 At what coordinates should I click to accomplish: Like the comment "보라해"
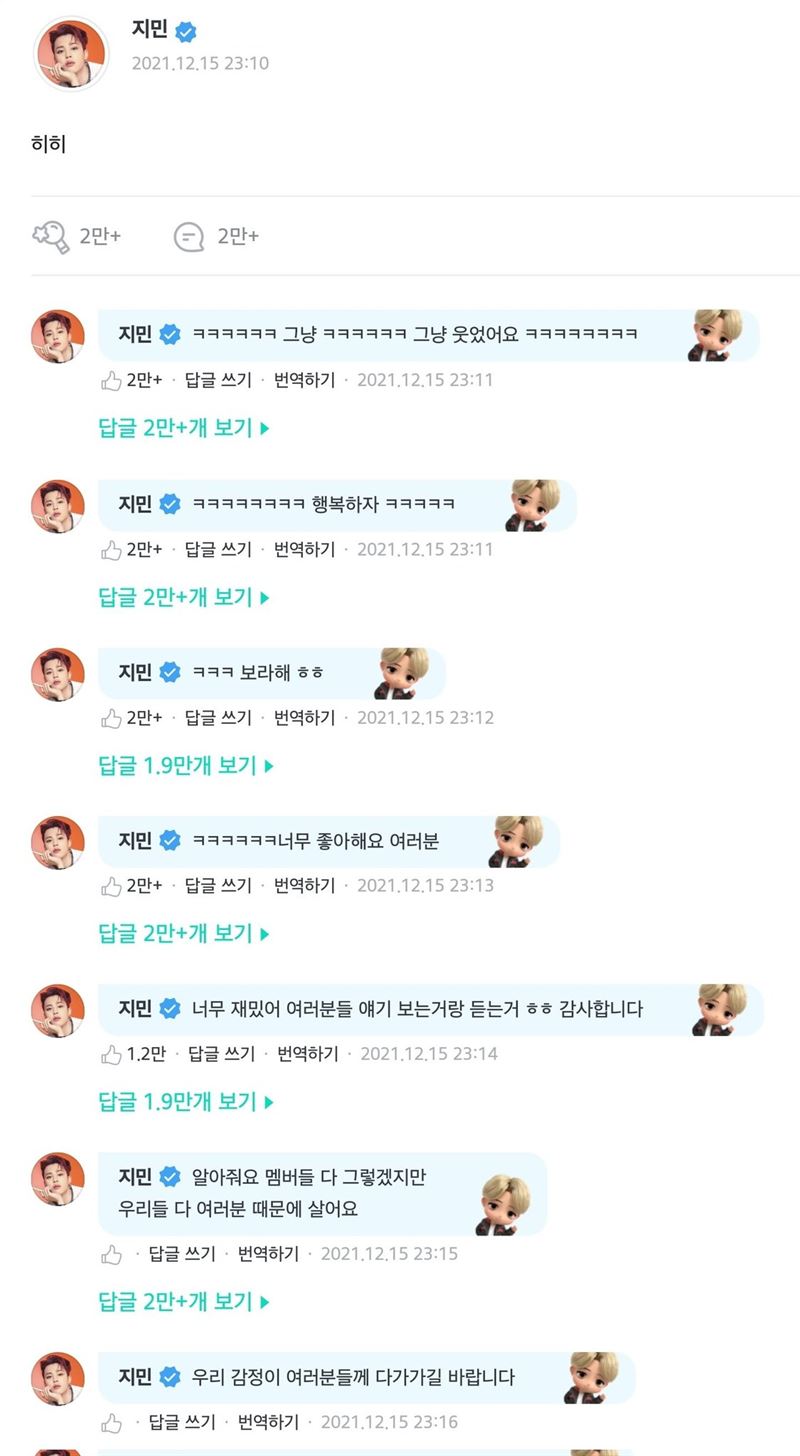[111, 717]
